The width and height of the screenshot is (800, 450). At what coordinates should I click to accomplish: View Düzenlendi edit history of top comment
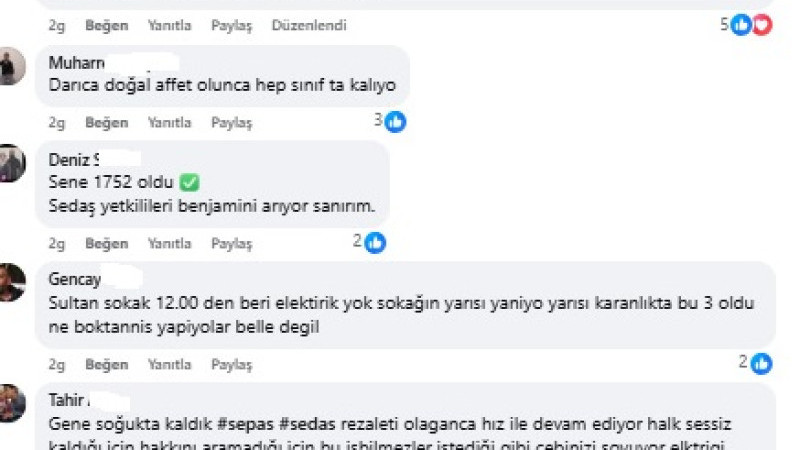tap(308, 25)
